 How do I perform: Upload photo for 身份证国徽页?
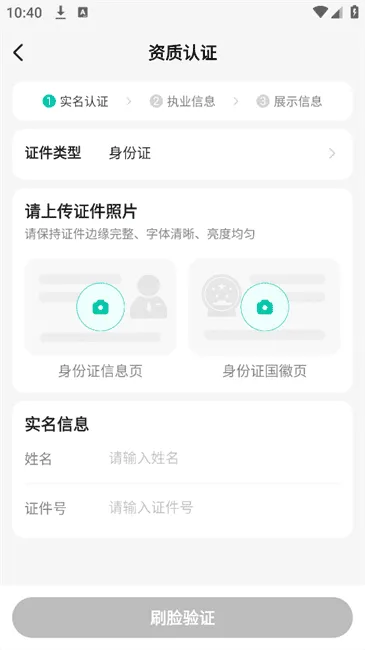pyautogui.click(x=265, y=307)
